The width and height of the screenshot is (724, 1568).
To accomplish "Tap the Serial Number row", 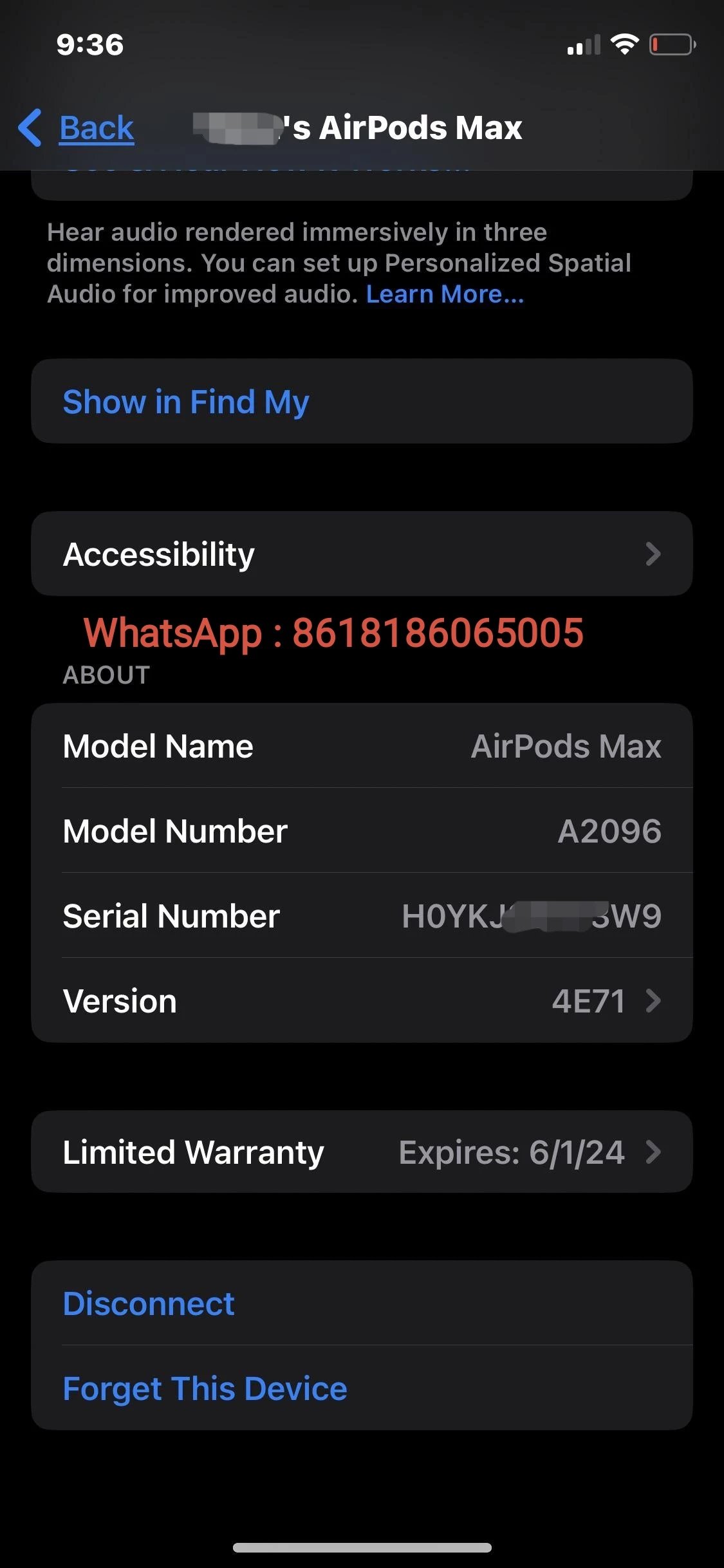I will (361, 916).
